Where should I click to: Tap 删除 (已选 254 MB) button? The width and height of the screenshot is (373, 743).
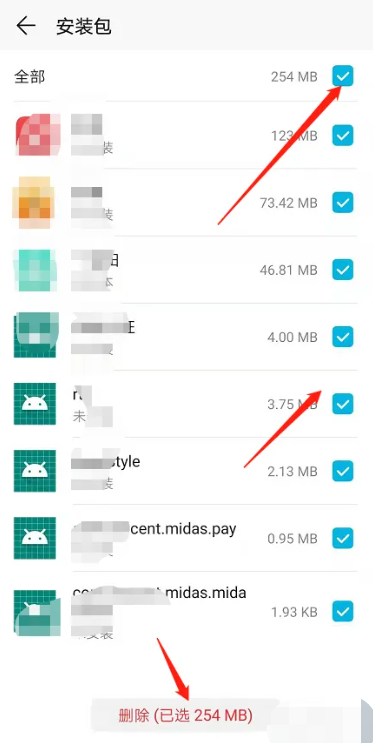(185, 715)
